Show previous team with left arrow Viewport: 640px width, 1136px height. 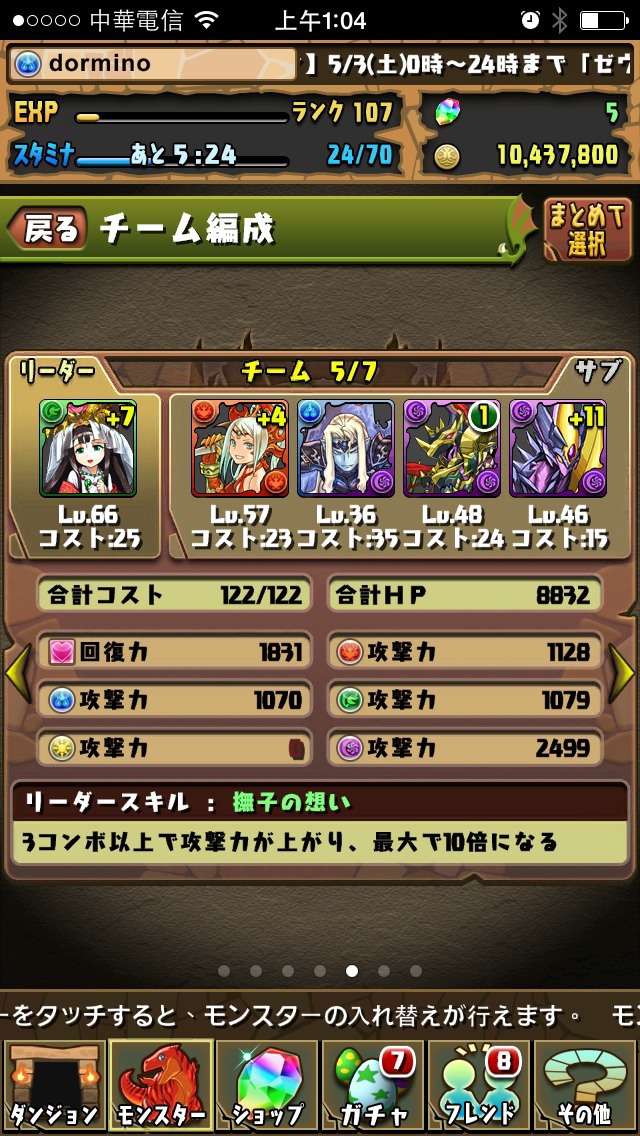[x=17, y=673]
